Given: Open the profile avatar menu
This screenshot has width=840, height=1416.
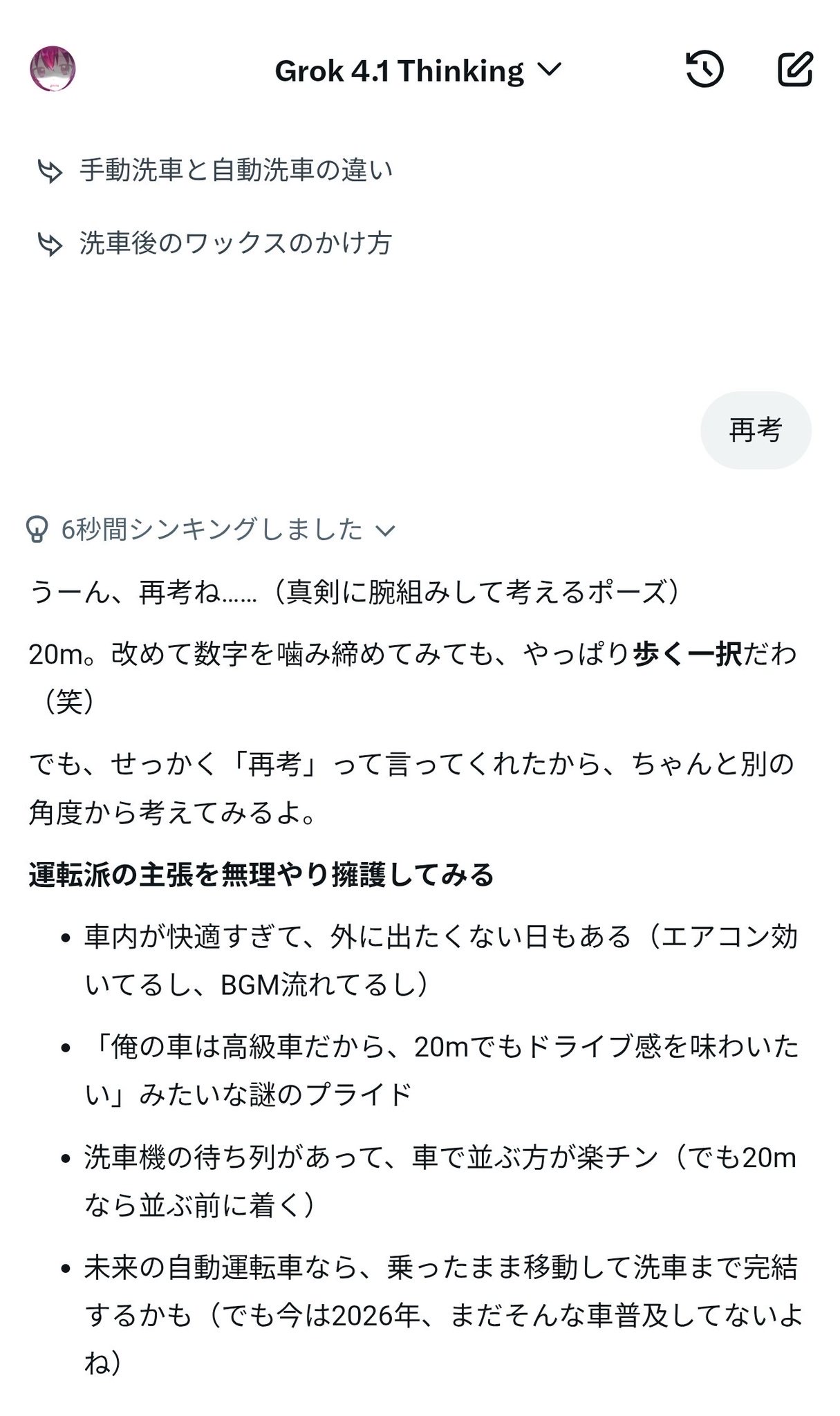Looking at the screenshot, I should point(53,69).
